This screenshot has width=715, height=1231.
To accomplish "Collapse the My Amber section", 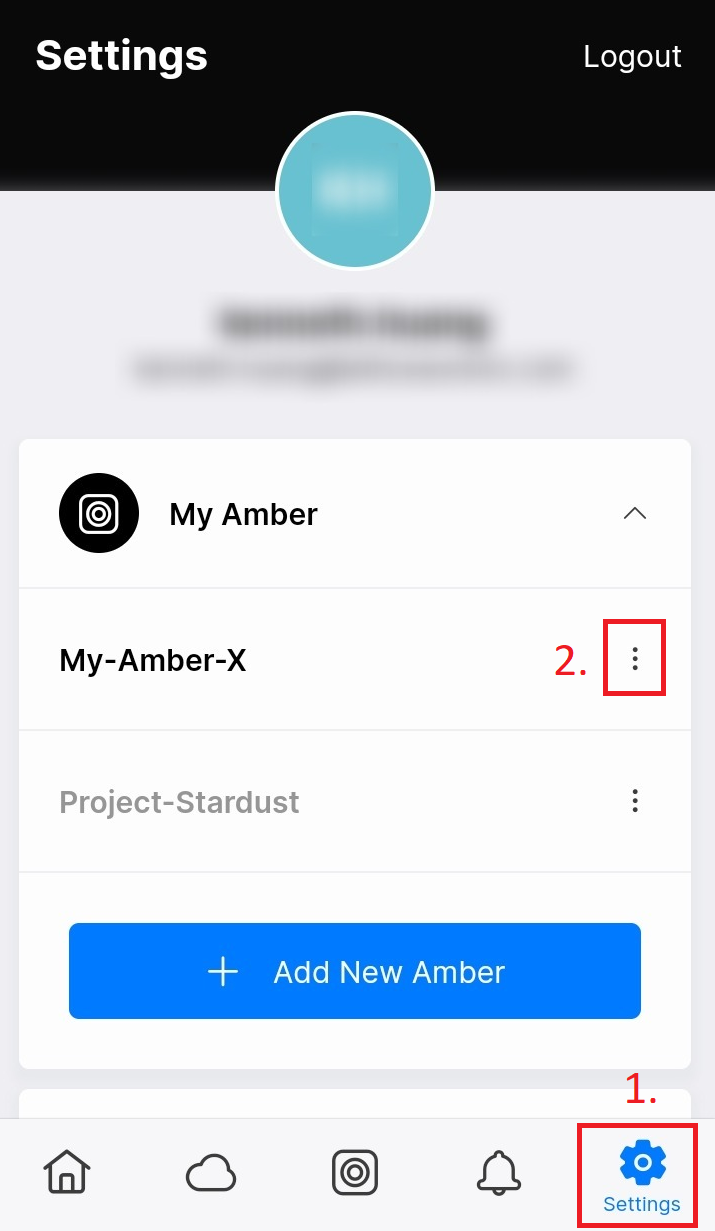I will (x=634, y=514).
